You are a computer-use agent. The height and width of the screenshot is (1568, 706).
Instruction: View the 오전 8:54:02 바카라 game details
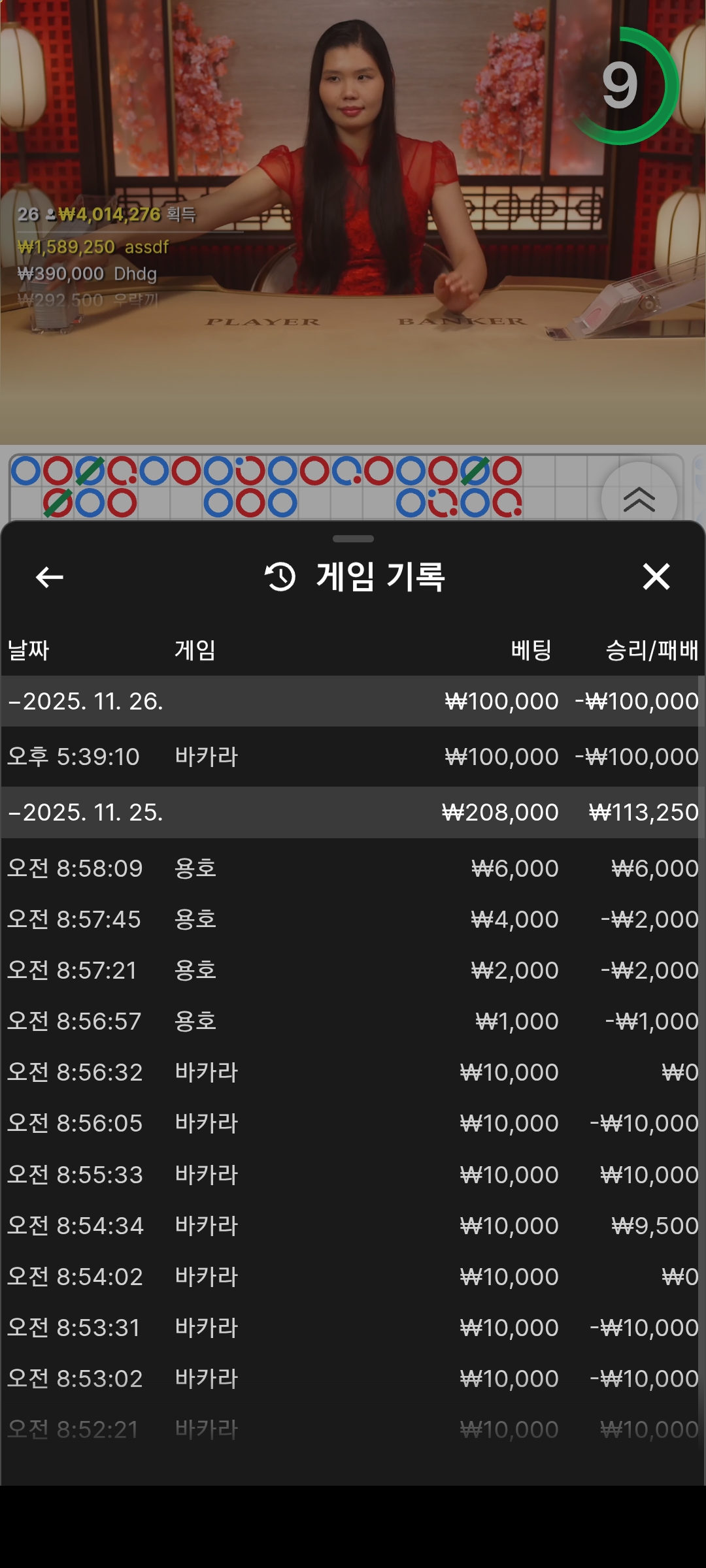coord(352,1277)
